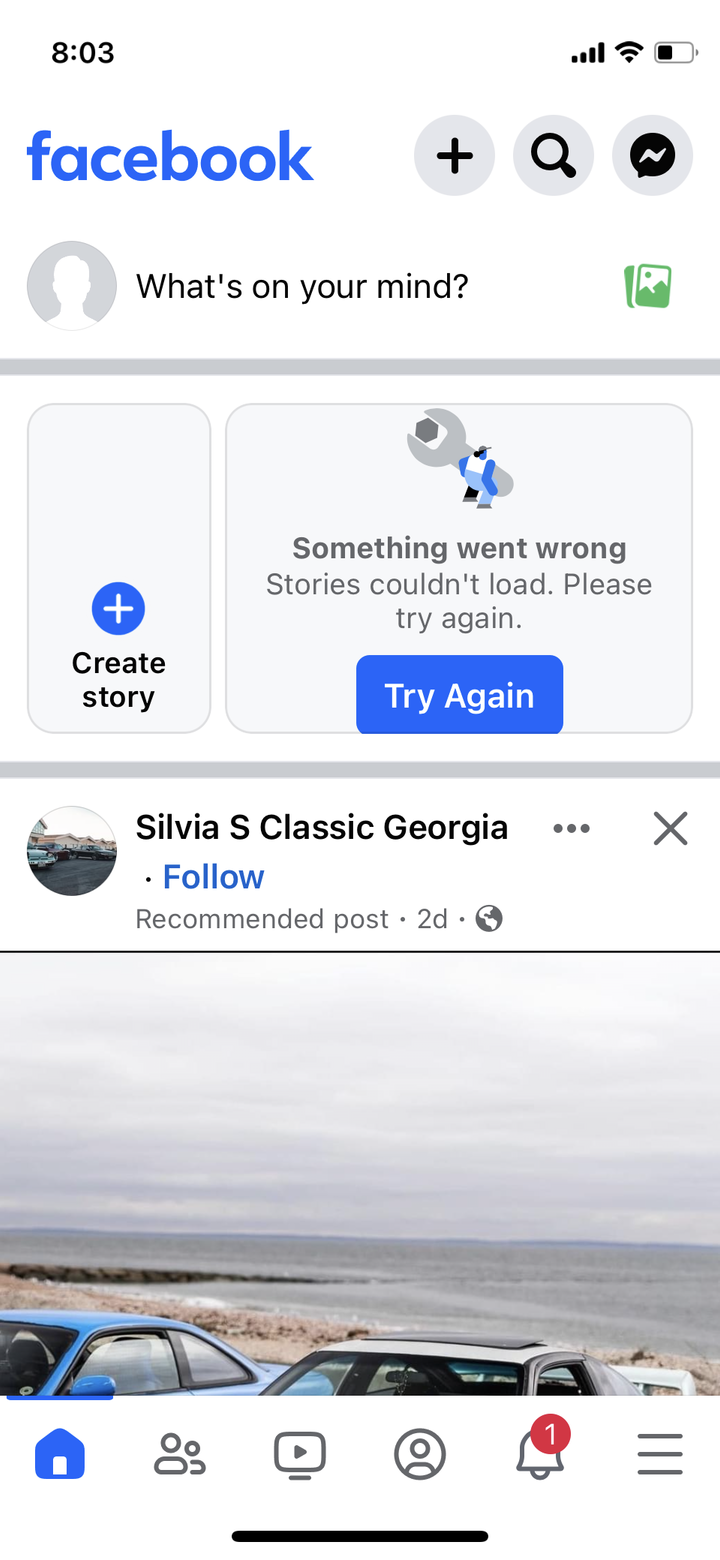This screenshot has height=1560, width=720.
Task: Dismiss the recommended post
Action: point(670,828)
